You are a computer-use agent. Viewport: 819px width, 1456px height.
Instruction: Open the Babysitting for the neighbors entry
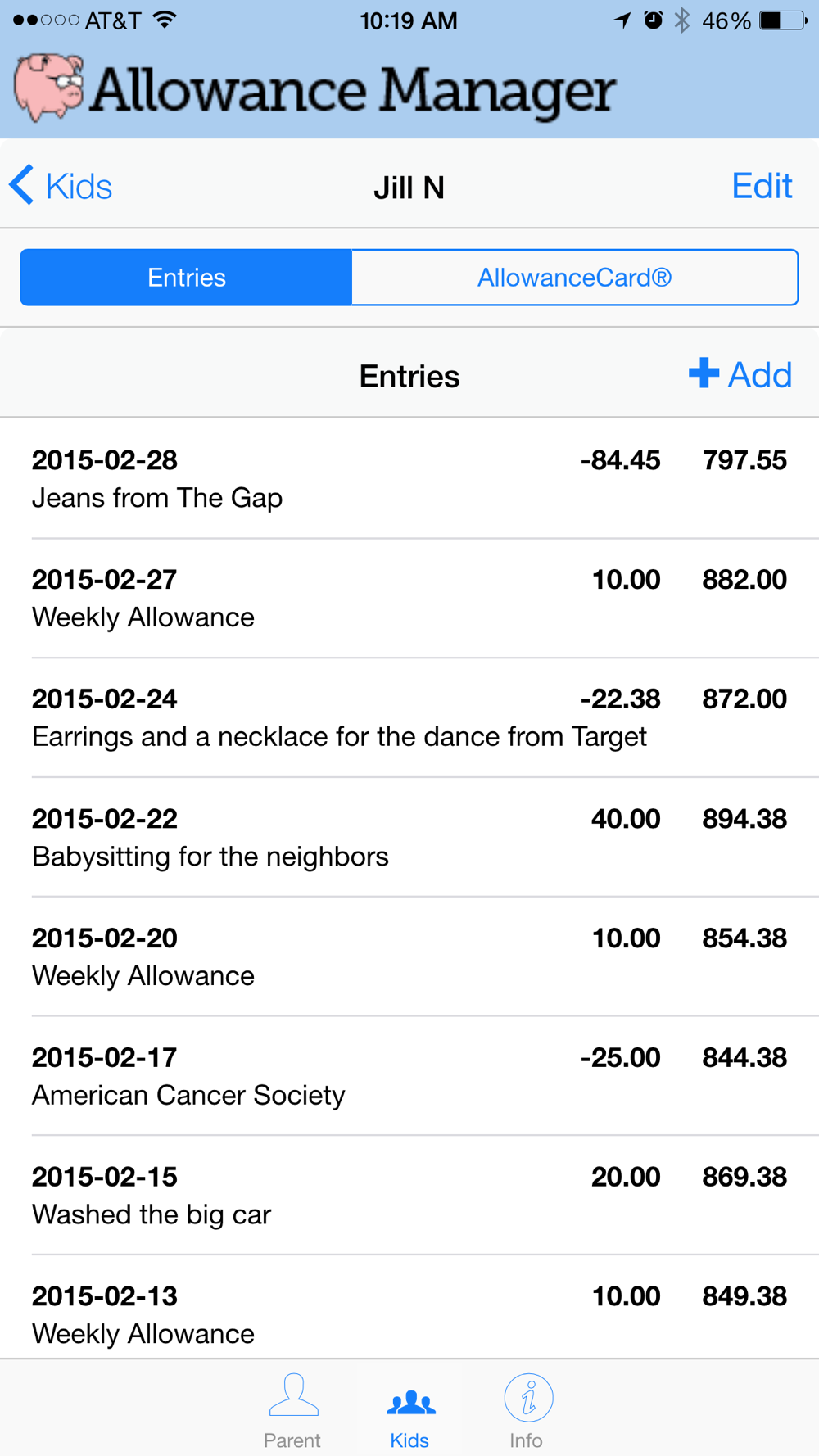coord(409,838)
